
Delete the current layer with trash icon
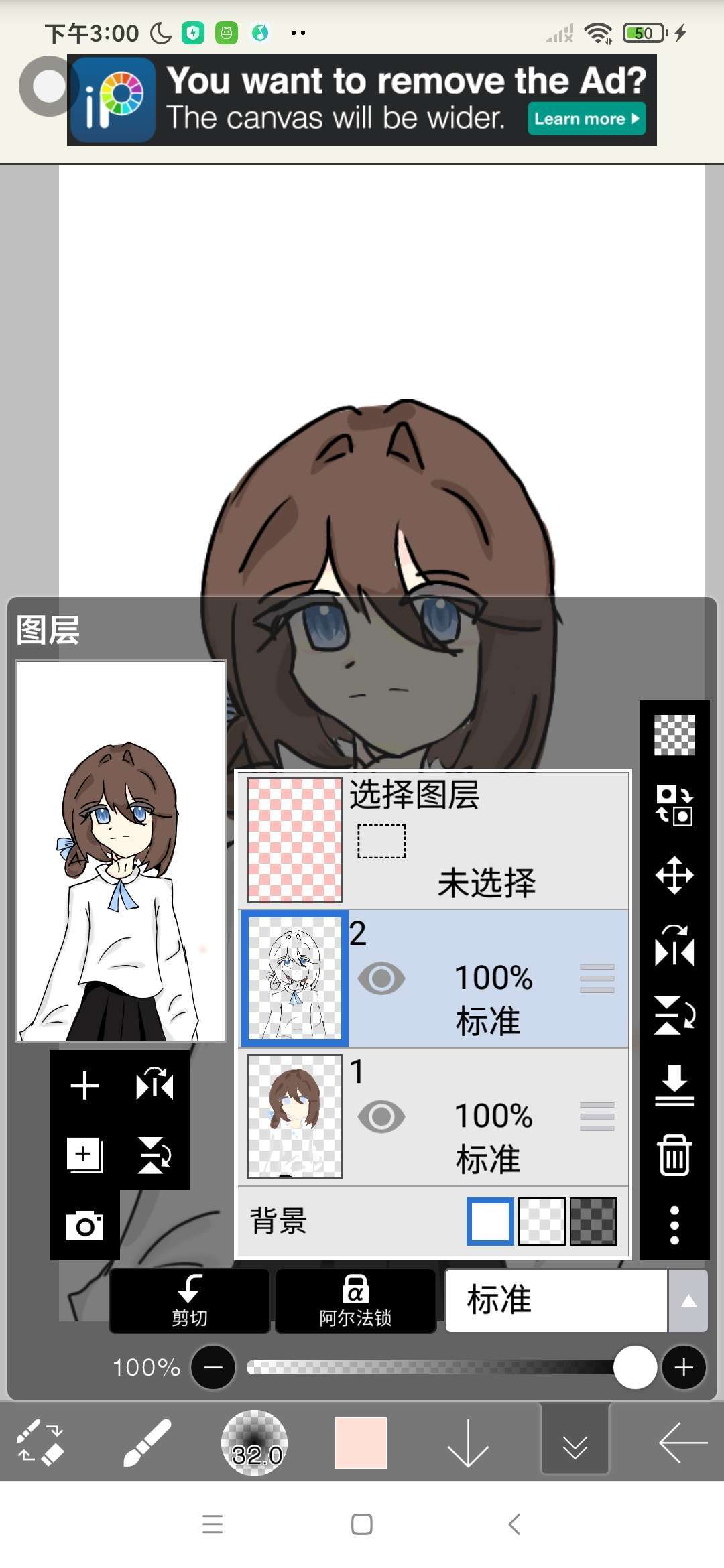674,1155
